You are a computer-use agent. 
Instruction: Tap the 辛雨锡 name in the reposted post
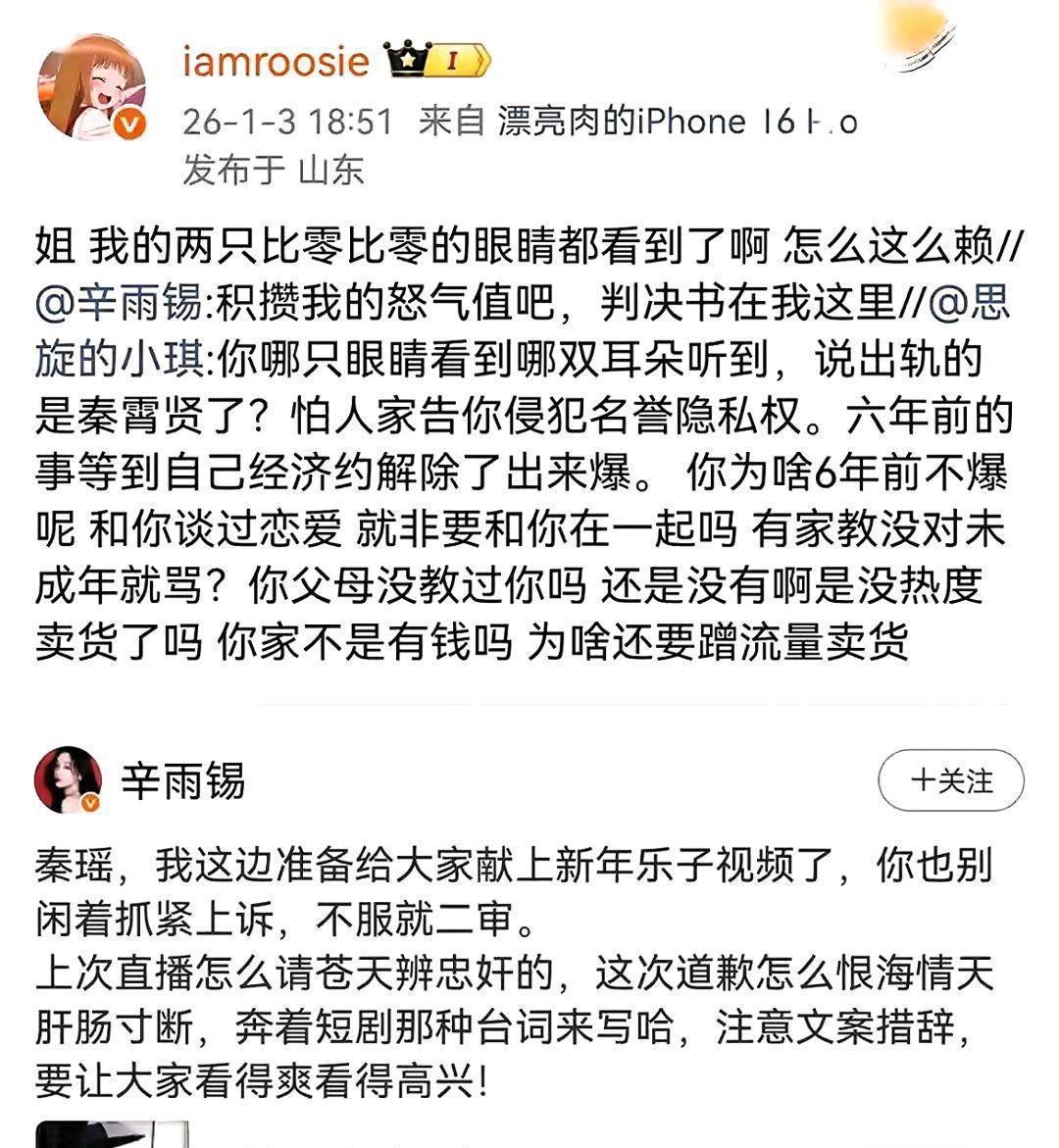pos(182,781)
